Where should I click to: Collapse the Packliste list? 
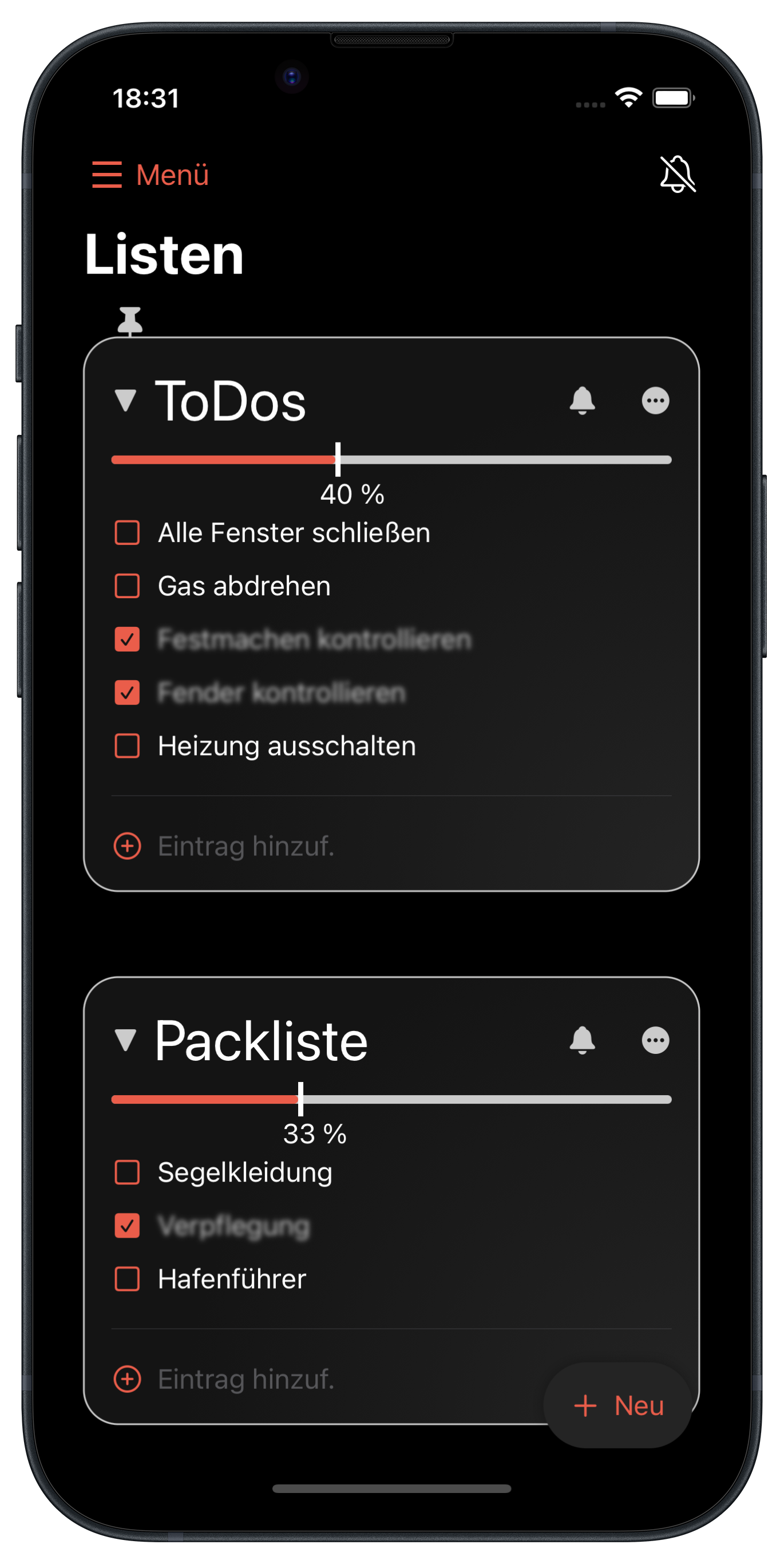125,1040
